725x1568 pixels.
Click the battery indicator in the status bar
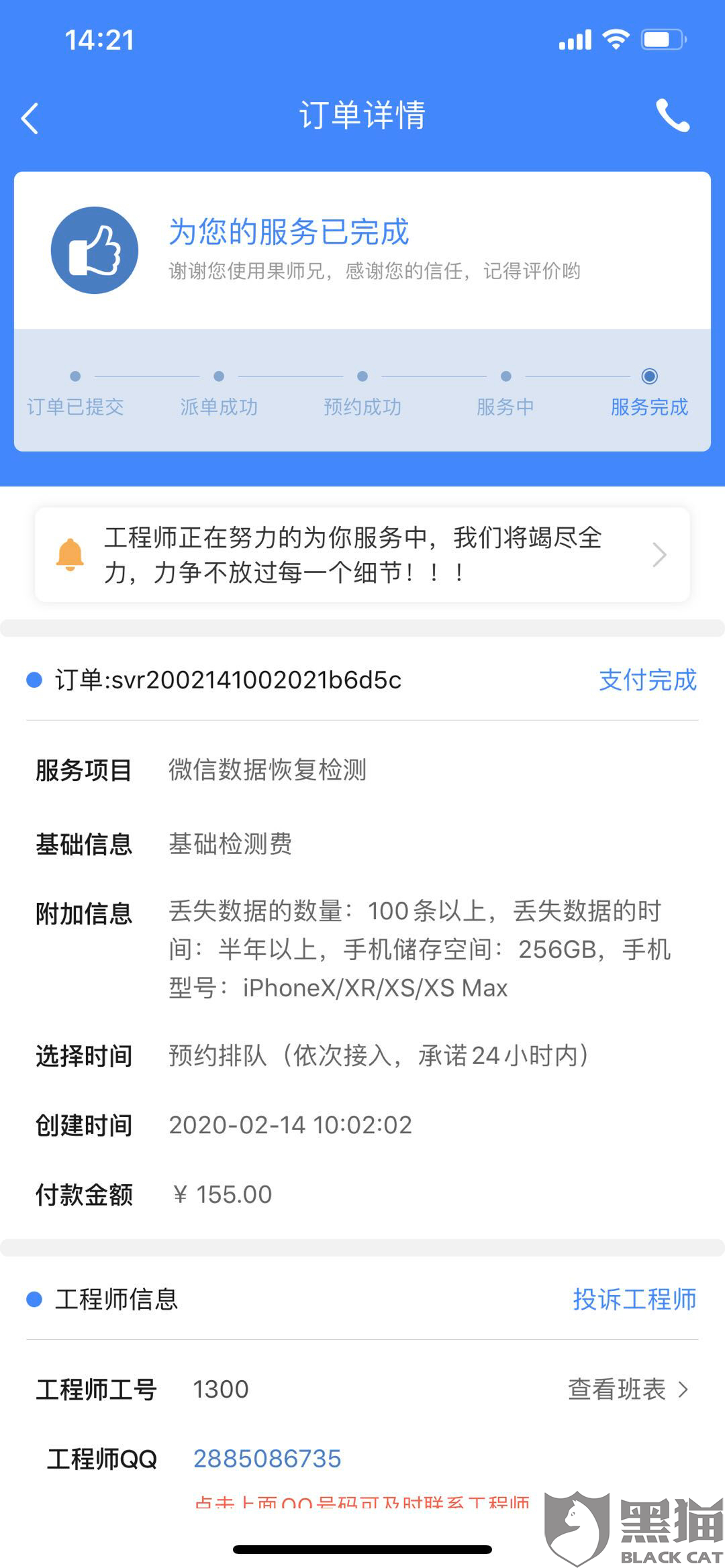[x=661, y=40]
